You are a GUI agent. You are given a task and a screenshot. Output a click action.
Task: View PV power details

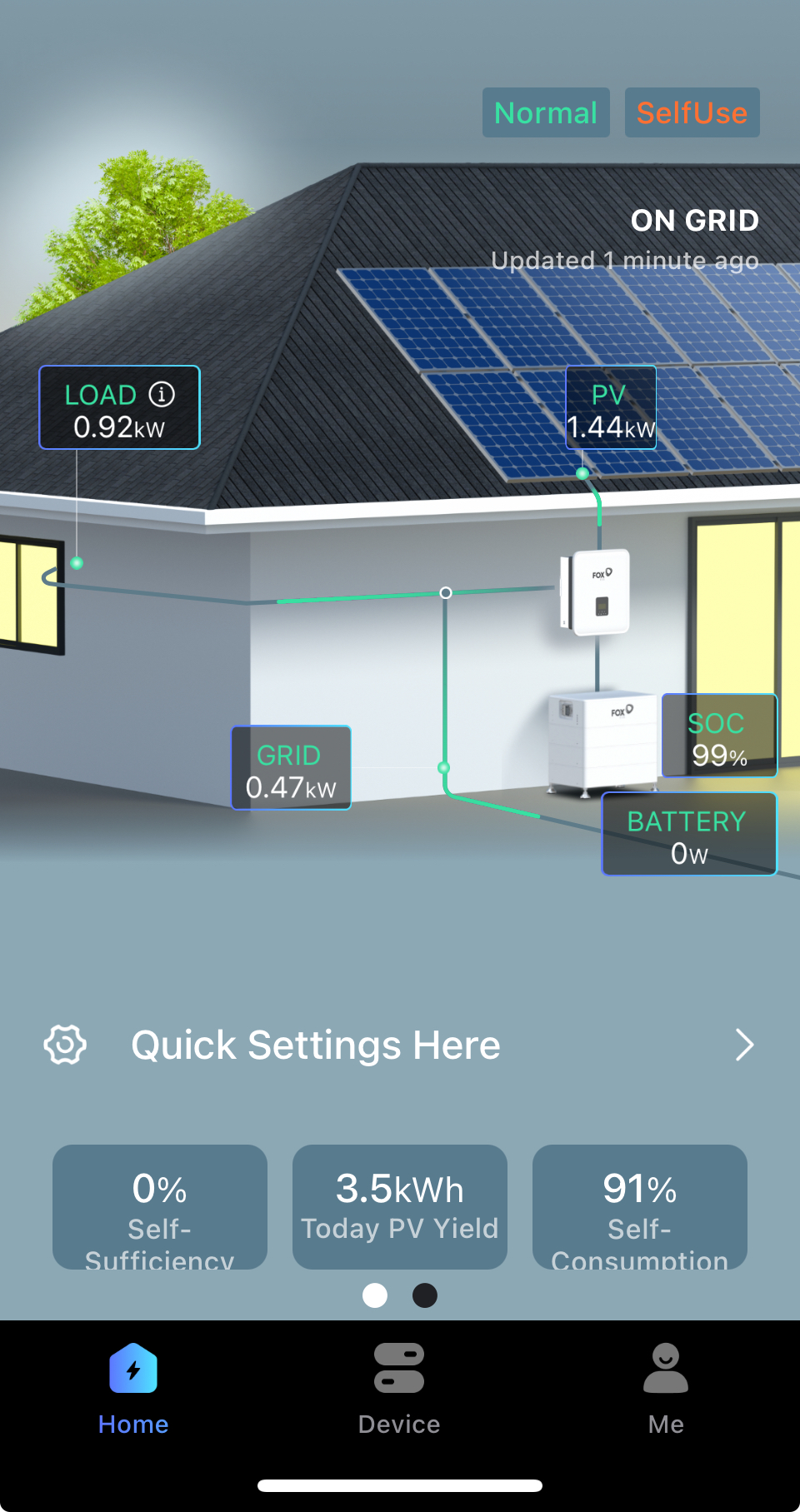(611, 408)
